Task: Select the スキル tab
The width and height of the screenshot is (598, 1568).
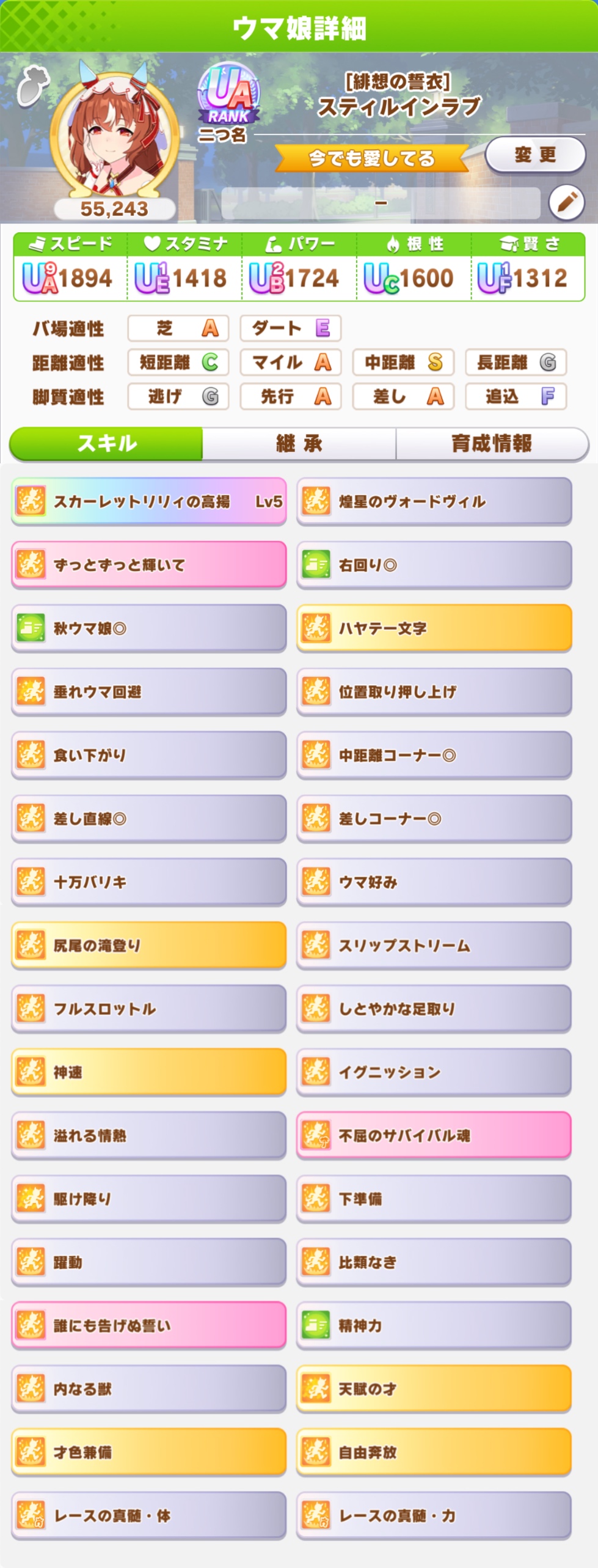Action: [106, 443]
